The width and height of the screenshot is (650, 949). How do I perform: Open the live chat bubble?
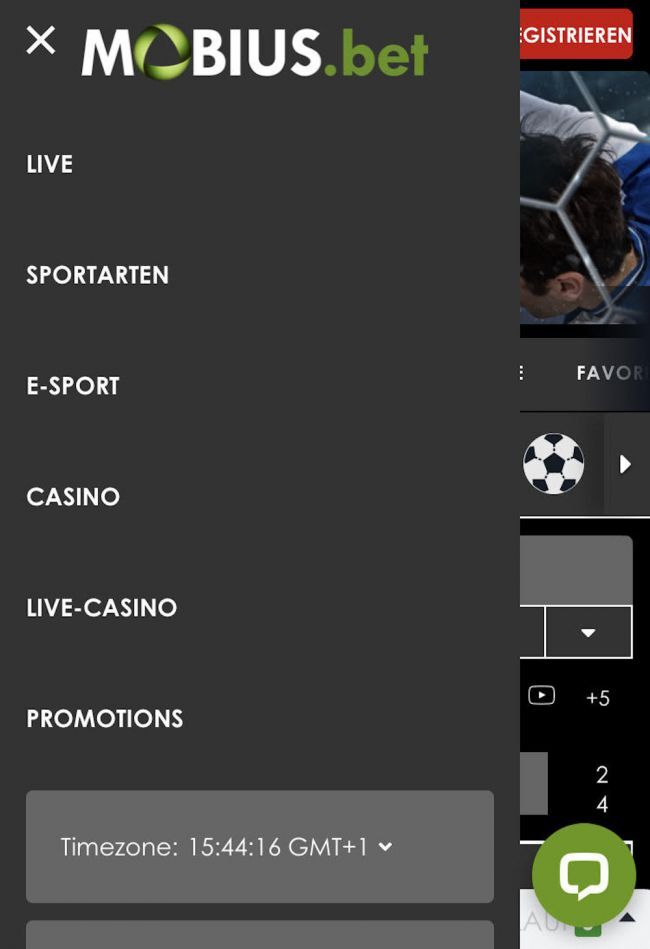583,875
